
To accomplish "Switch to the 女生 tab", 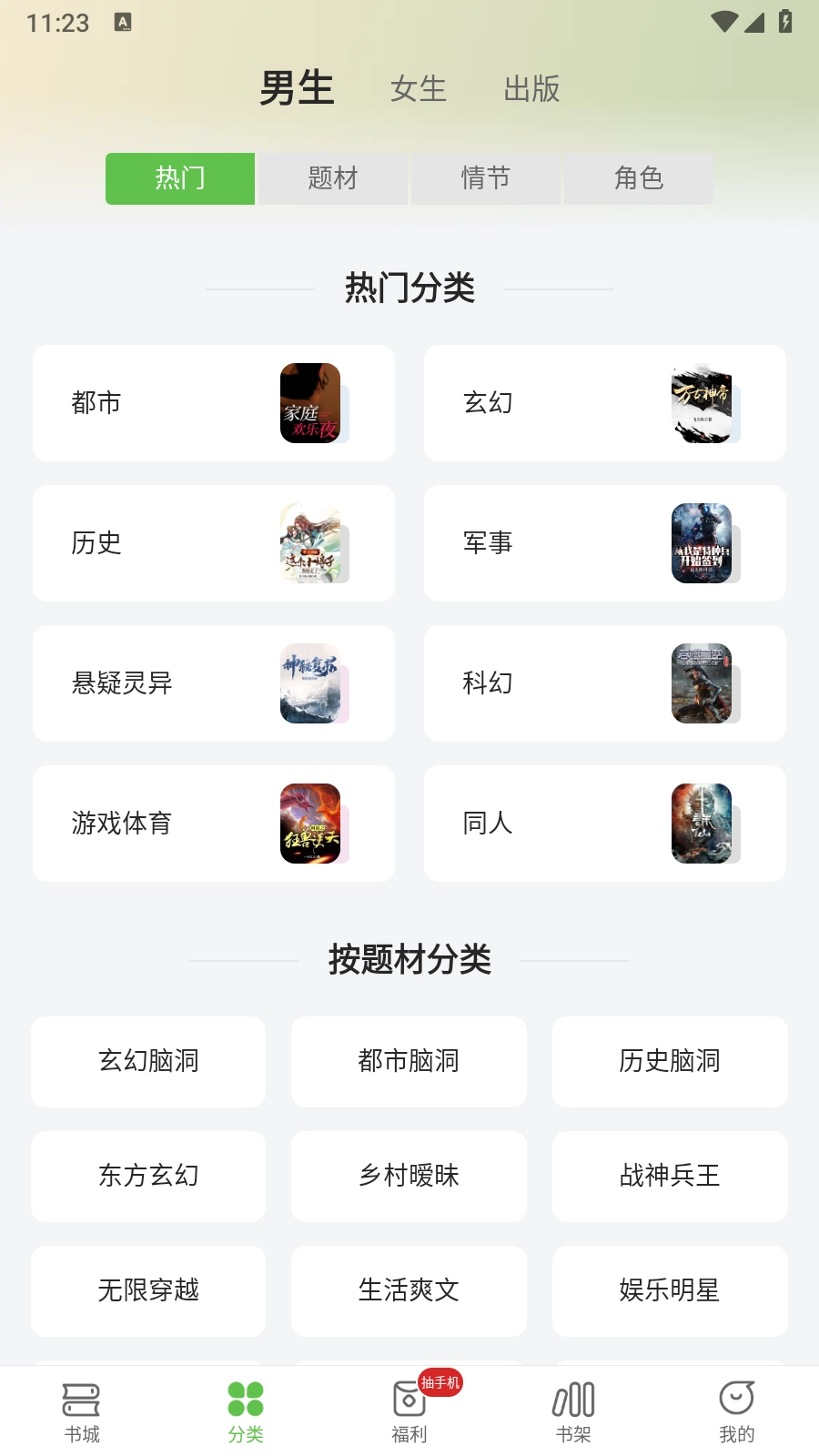I will tap(418, 89).
